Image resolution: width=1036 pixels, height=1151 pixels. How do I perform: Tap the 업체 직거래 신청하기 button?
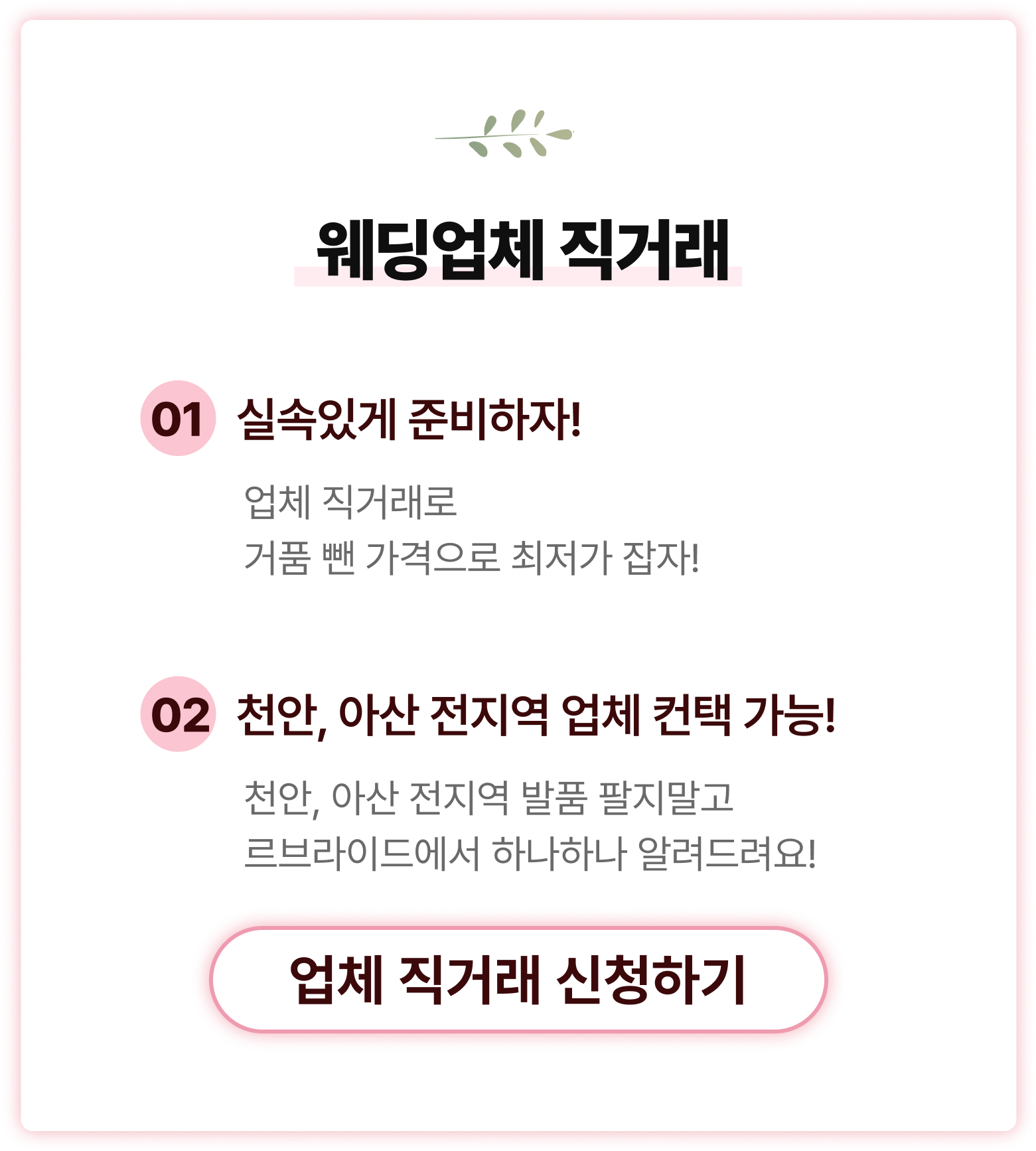point(518,980)
